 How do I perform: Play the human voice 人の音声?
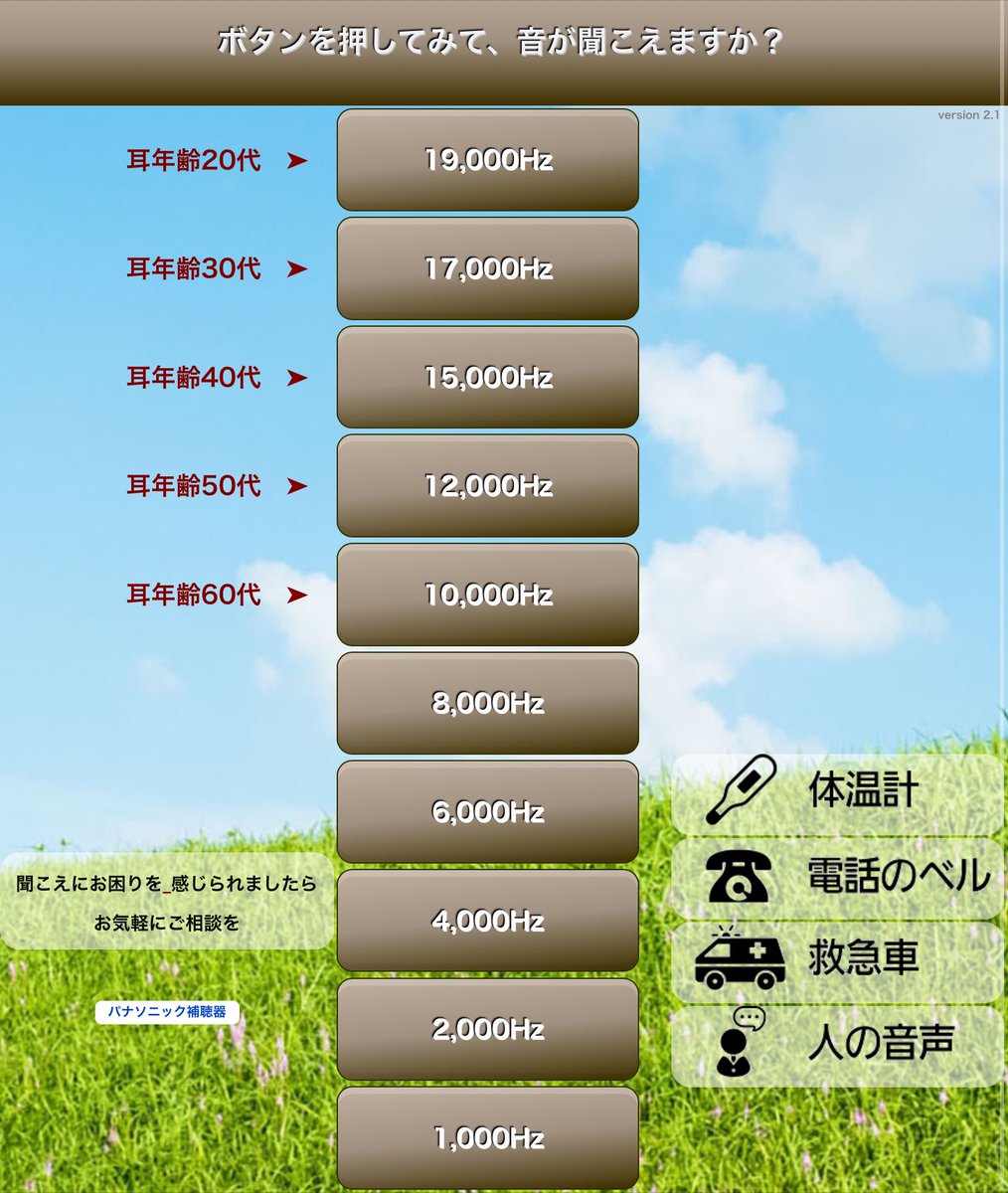[837, 1045]
